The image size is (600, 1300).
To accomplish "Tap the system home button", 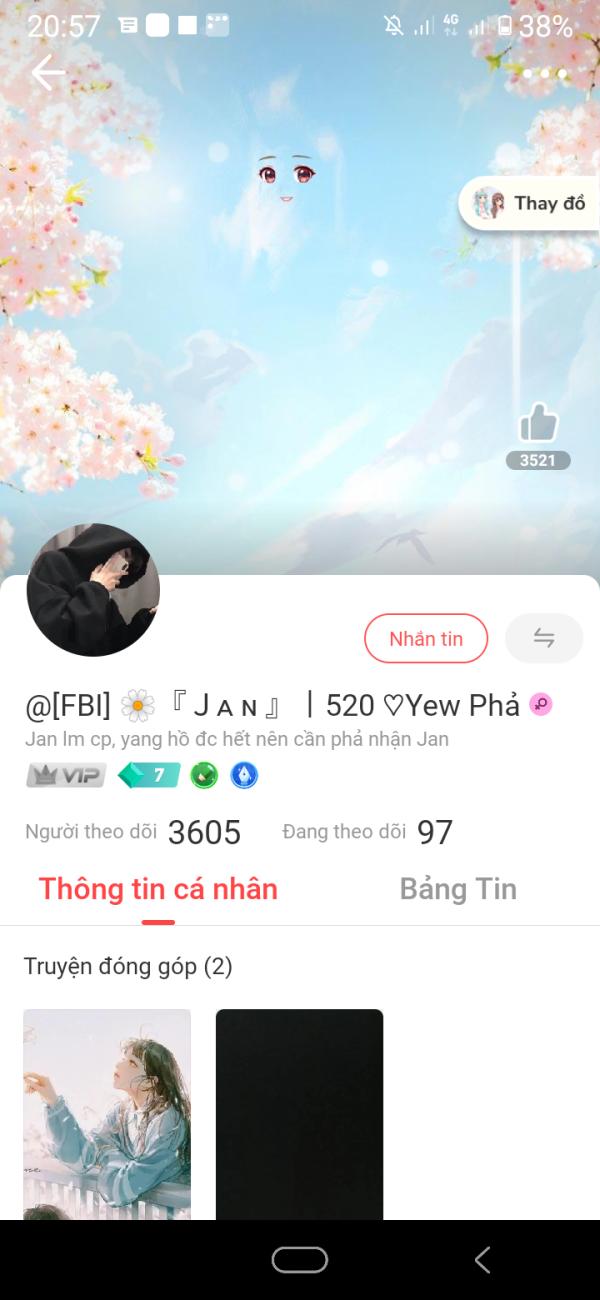I will click(300, 1260).
